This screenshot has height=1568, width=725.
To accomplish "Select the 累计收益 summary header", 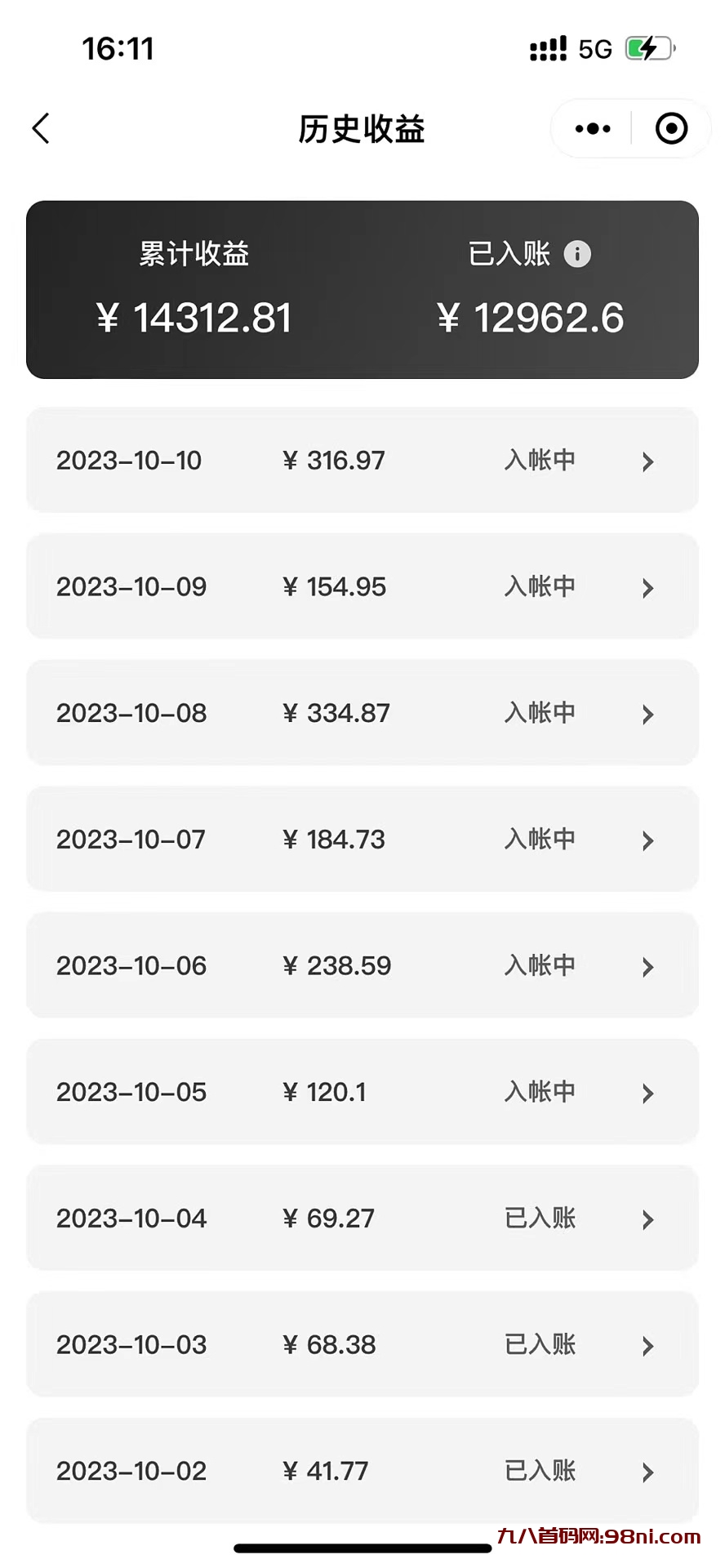I will (193, 254).
